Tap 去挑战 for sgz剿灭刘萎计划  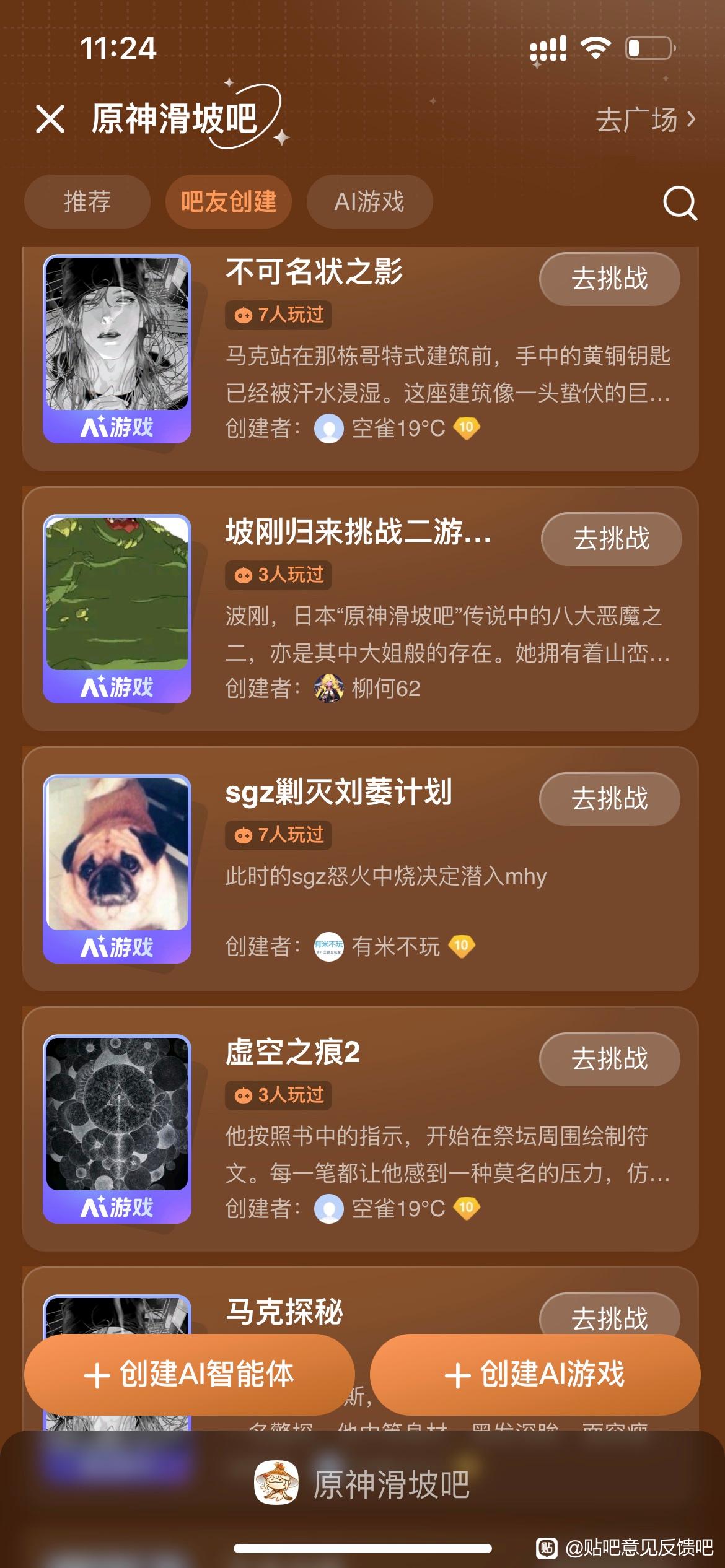[x=609, y=799]
